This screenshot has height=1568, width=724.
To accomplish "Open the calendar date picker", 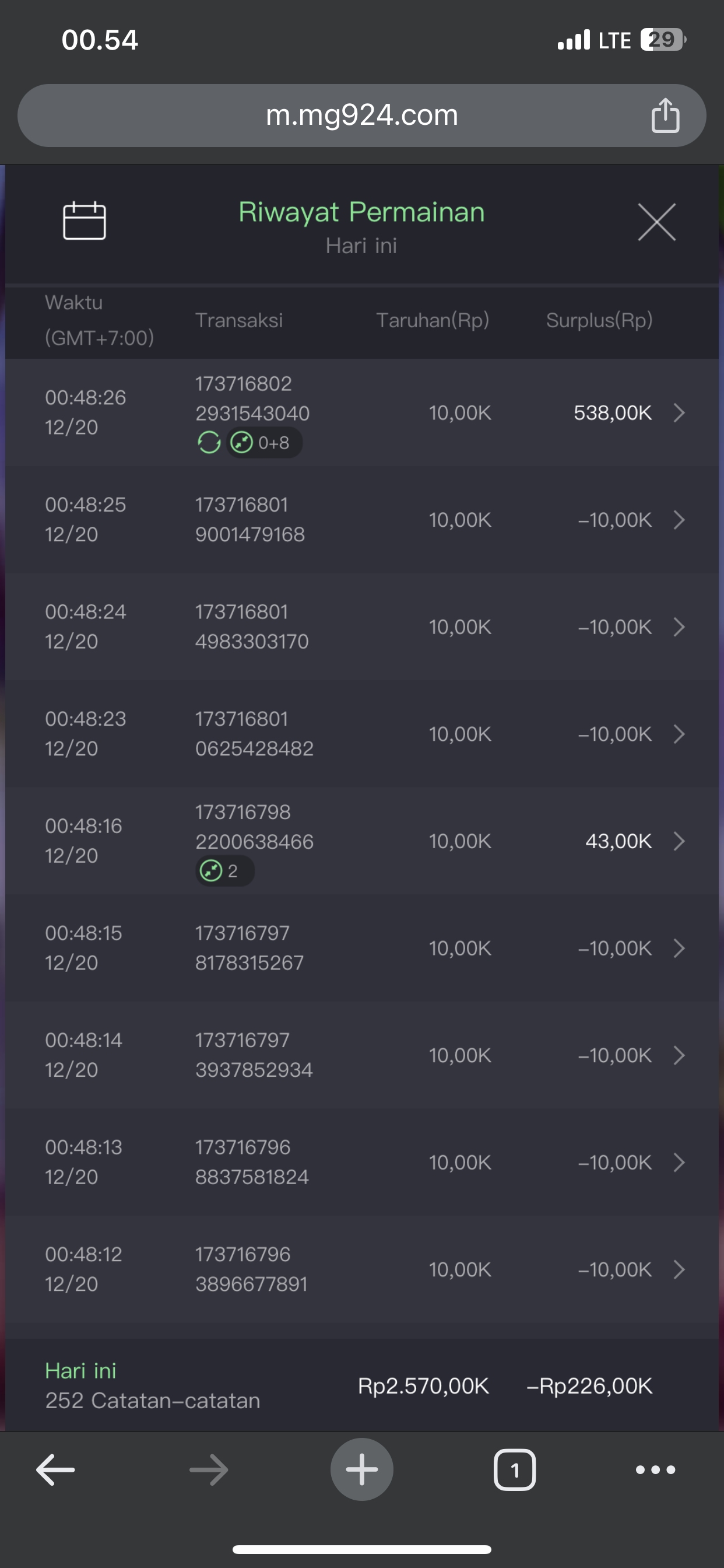I will point(85,220).
